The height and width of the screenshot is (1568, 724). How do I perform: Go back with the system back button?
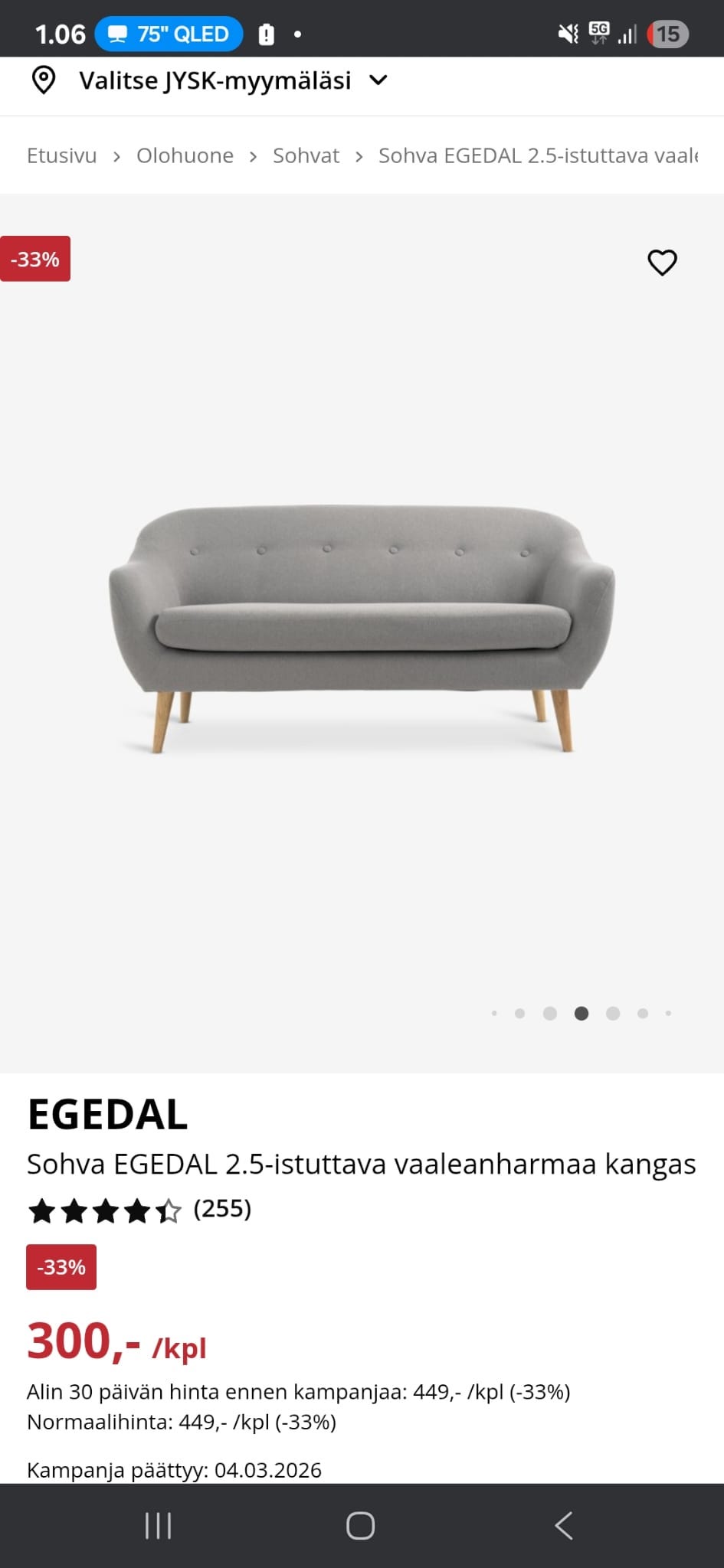[564, 1525]
